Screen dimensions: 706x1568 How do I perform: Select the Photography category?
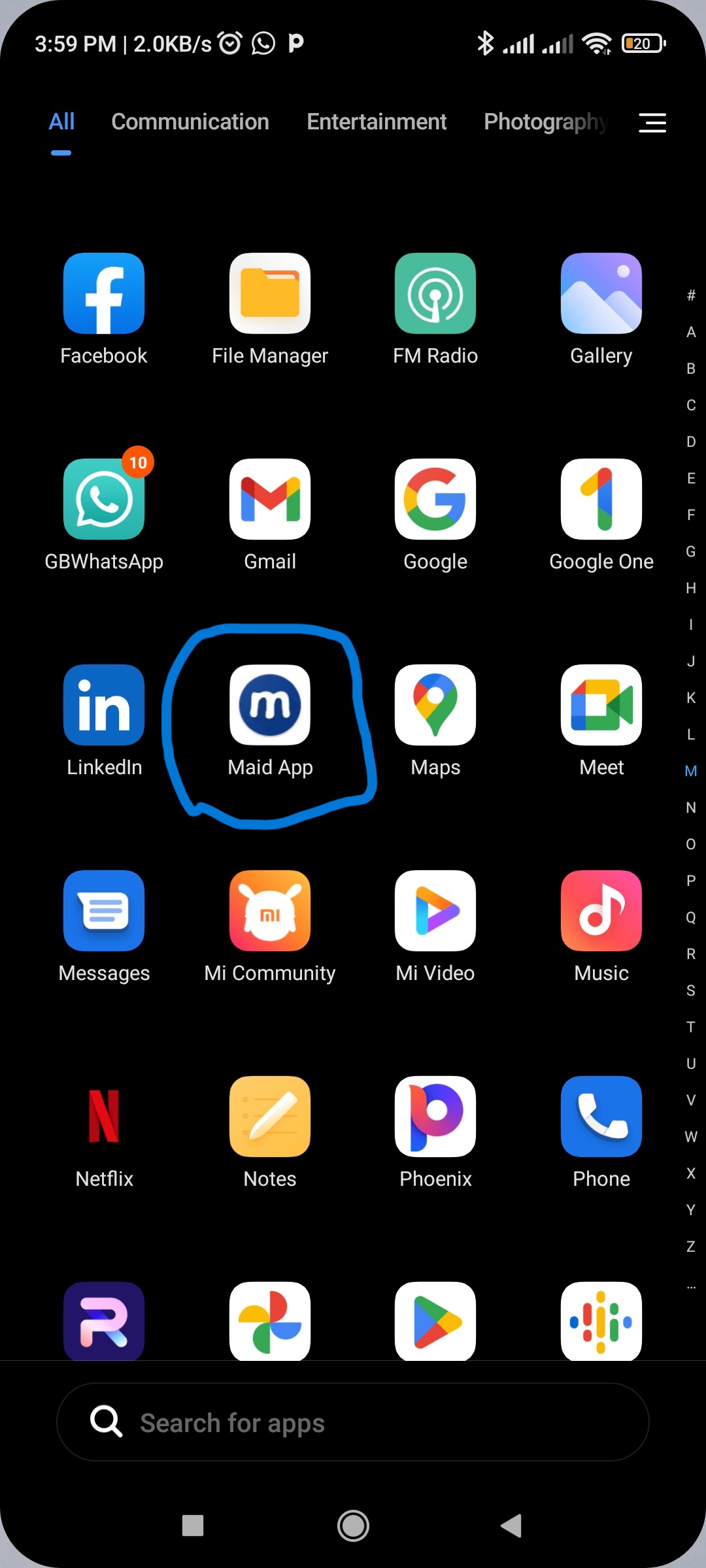click(546, 122)
